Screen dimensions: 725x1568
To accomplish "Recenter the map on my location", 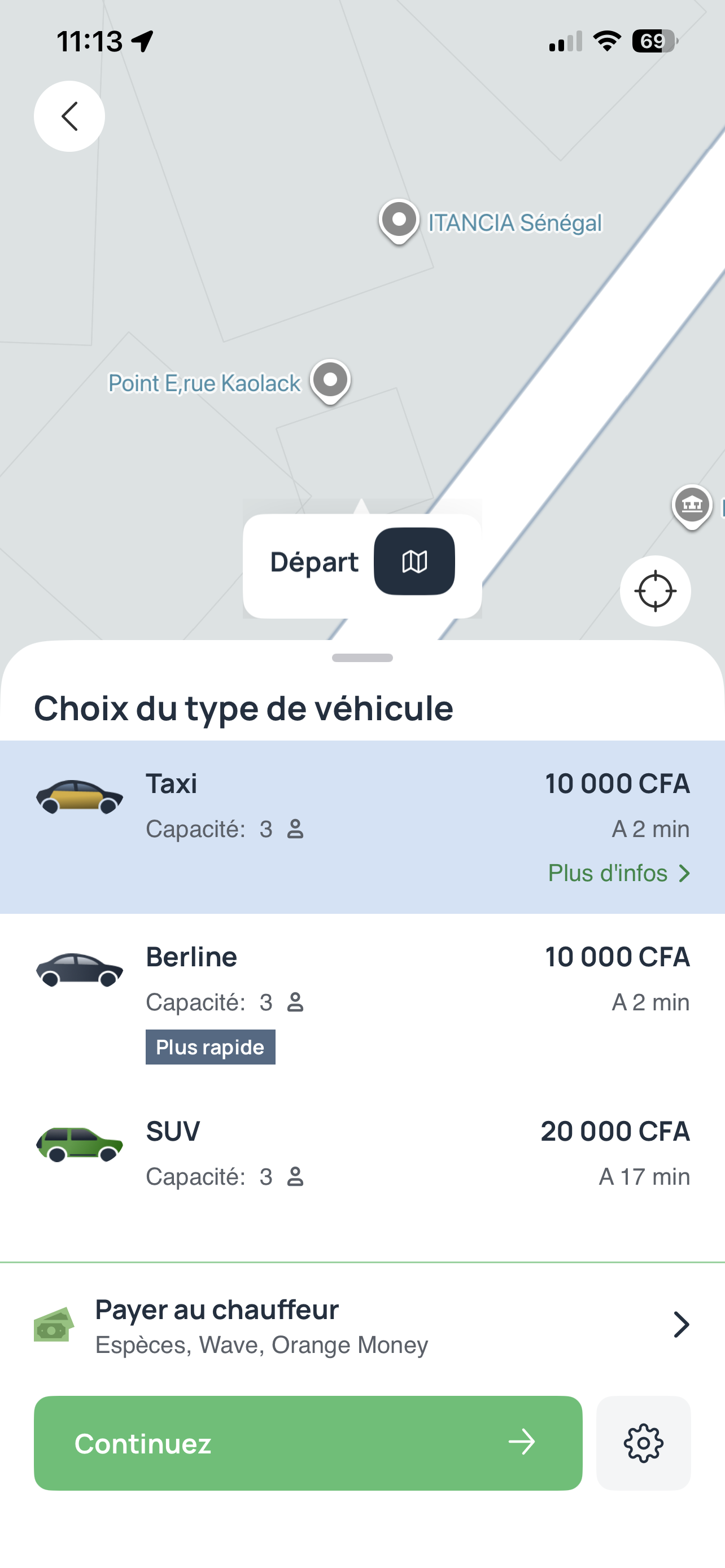I will click(x=655, y=591).
